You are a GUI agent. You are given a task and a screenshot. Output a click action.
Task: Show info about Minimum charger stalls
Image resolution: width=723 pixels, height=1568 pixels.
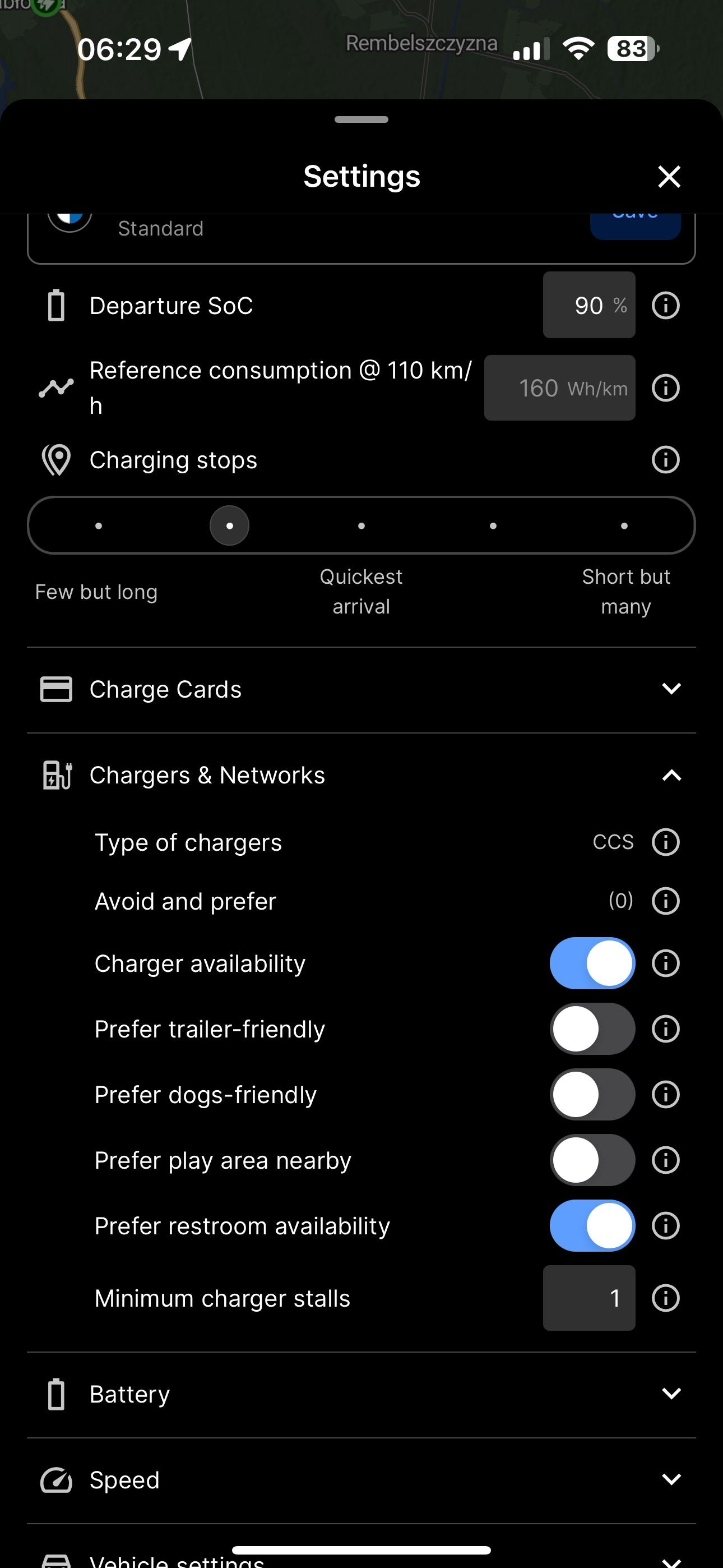(x=665, y=1298)
